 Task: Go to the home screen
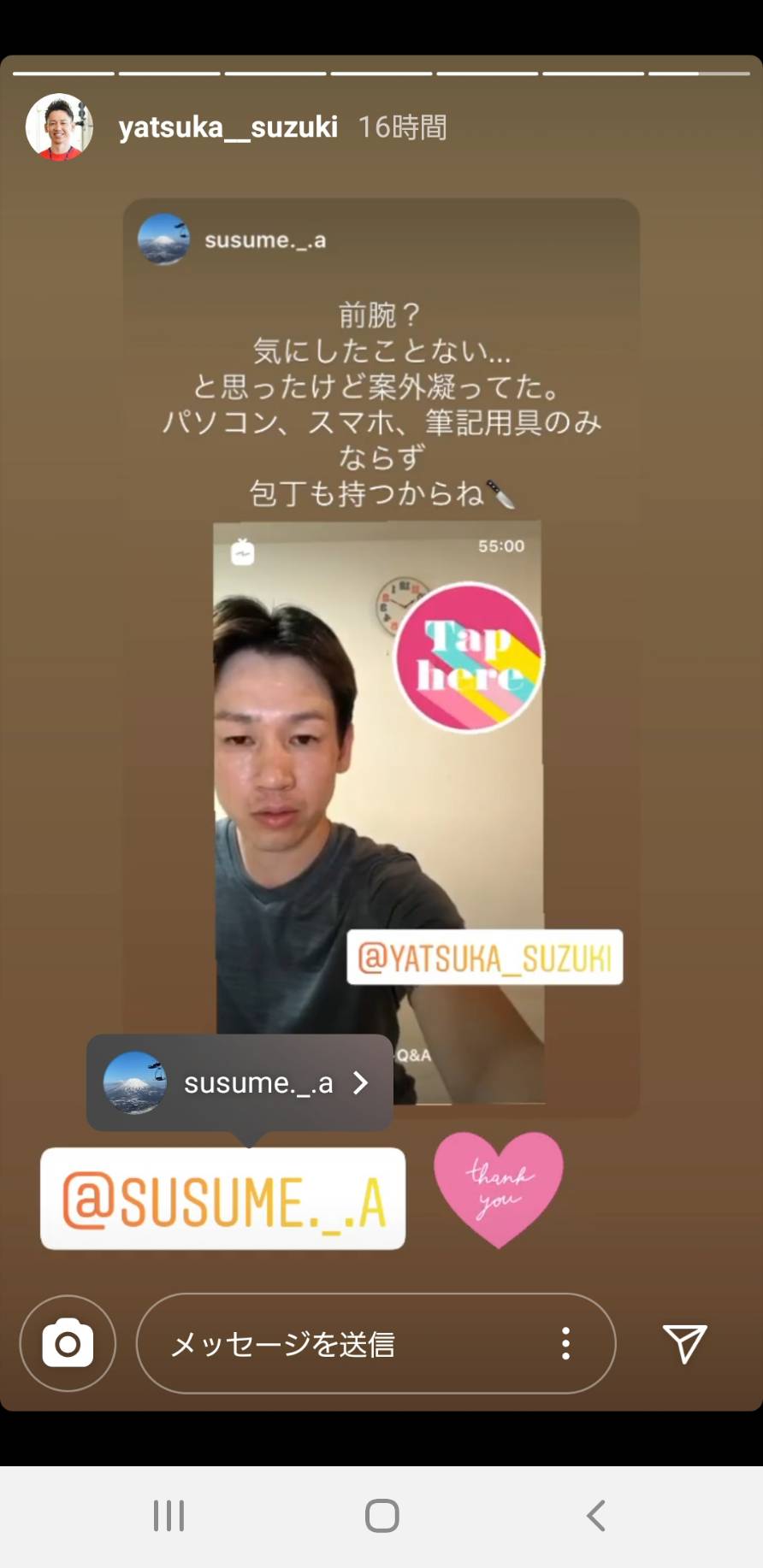[381, 1516]
